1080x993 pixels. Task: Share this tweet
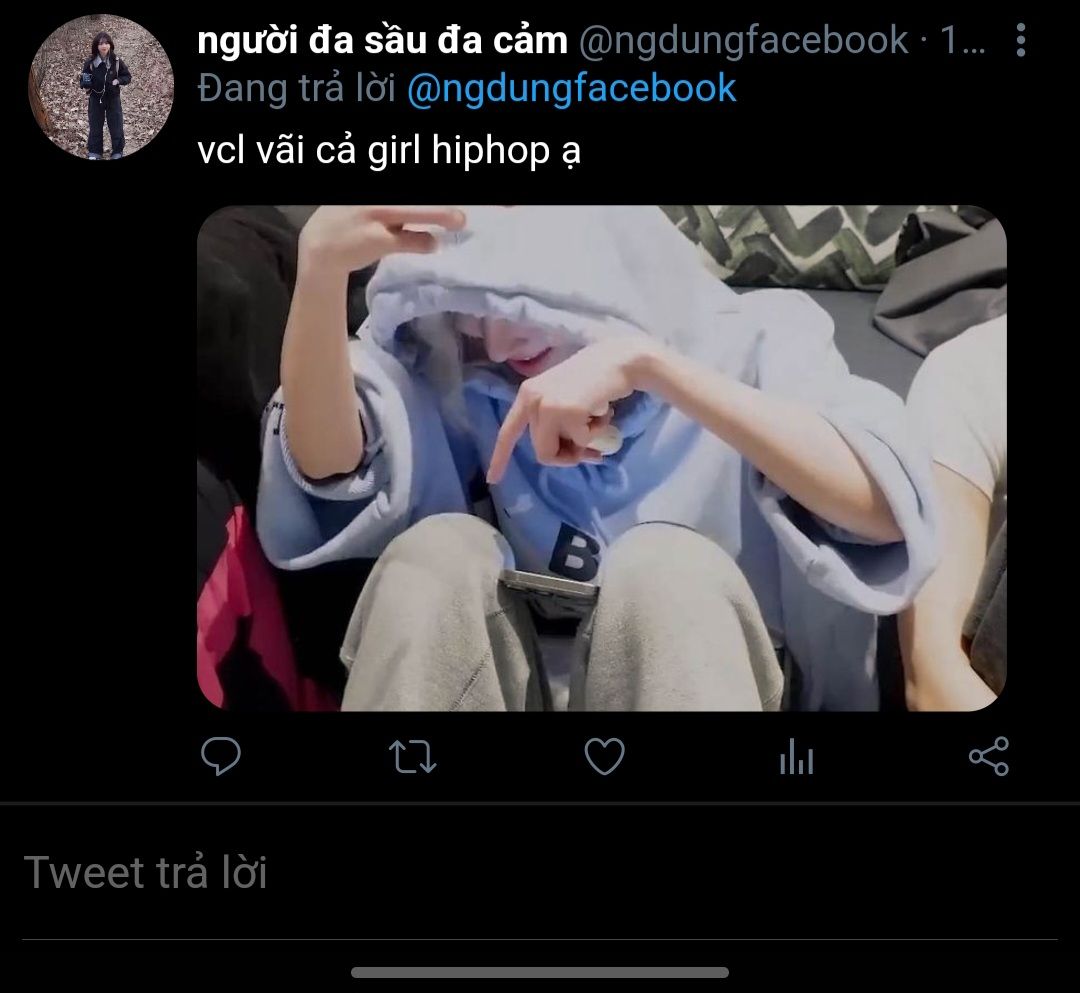tap(988, 757)
